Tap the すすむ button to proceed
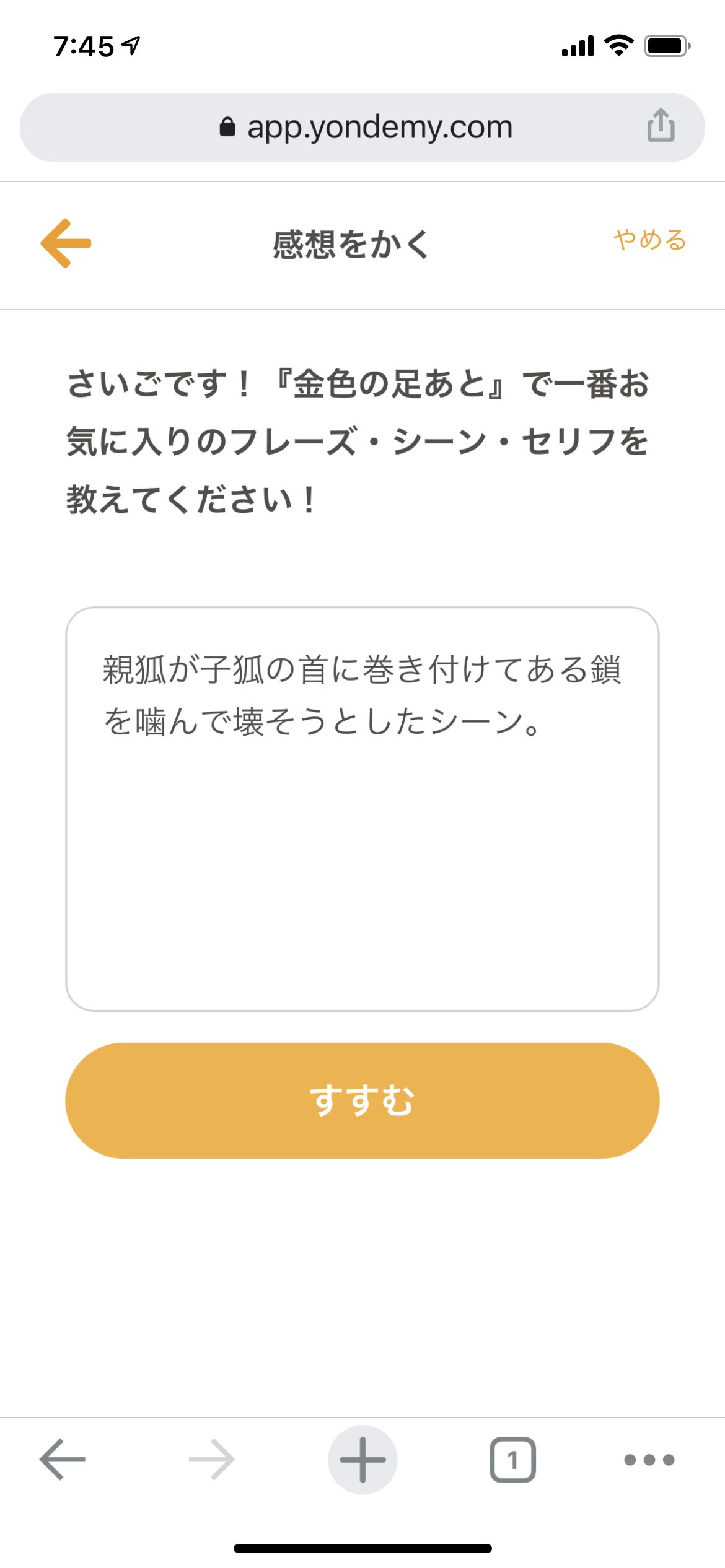The image size is (725, 1568). pos(362,1100)
